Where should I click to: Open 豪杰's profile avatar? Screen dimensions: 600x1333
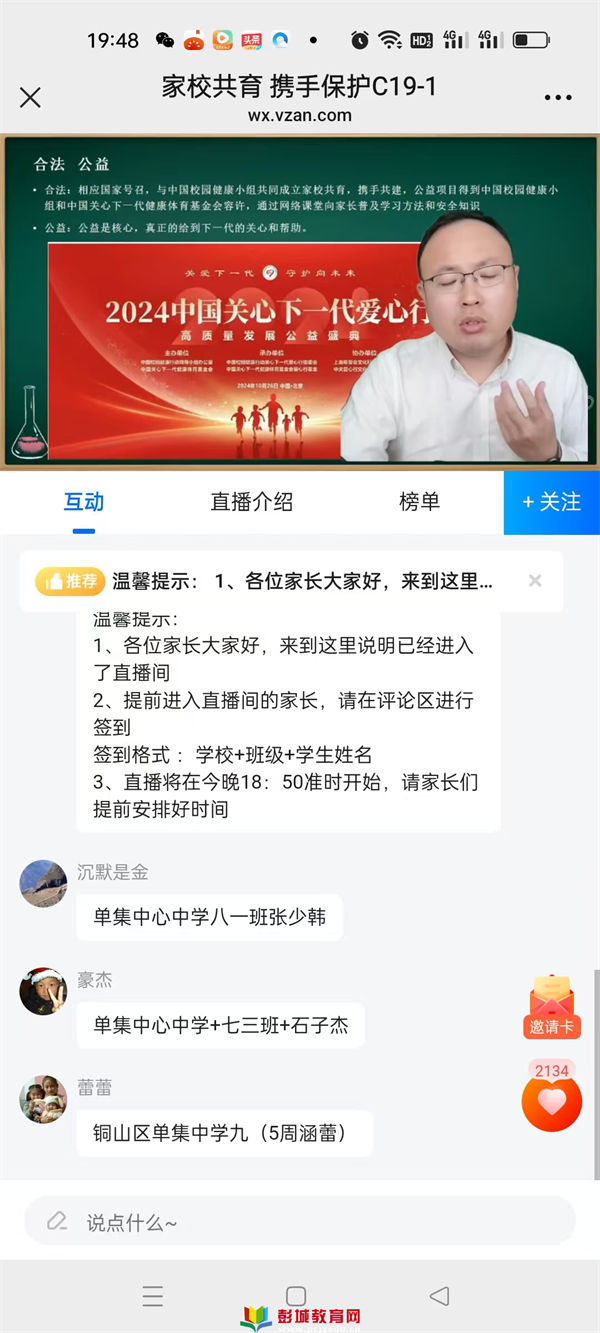tap(43, 991)
